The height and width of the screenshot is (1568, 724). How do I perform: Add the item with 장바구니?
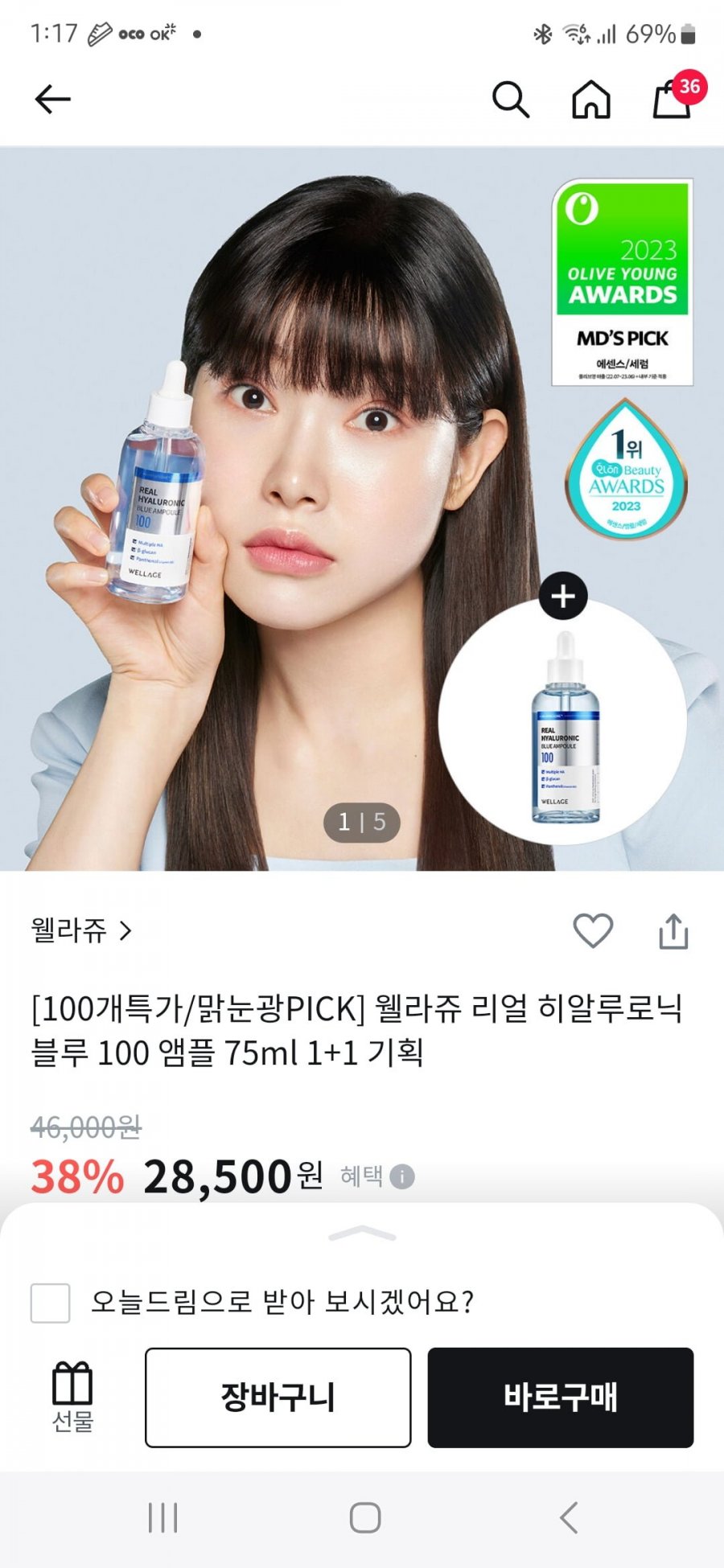click(x=278, y=1398)
